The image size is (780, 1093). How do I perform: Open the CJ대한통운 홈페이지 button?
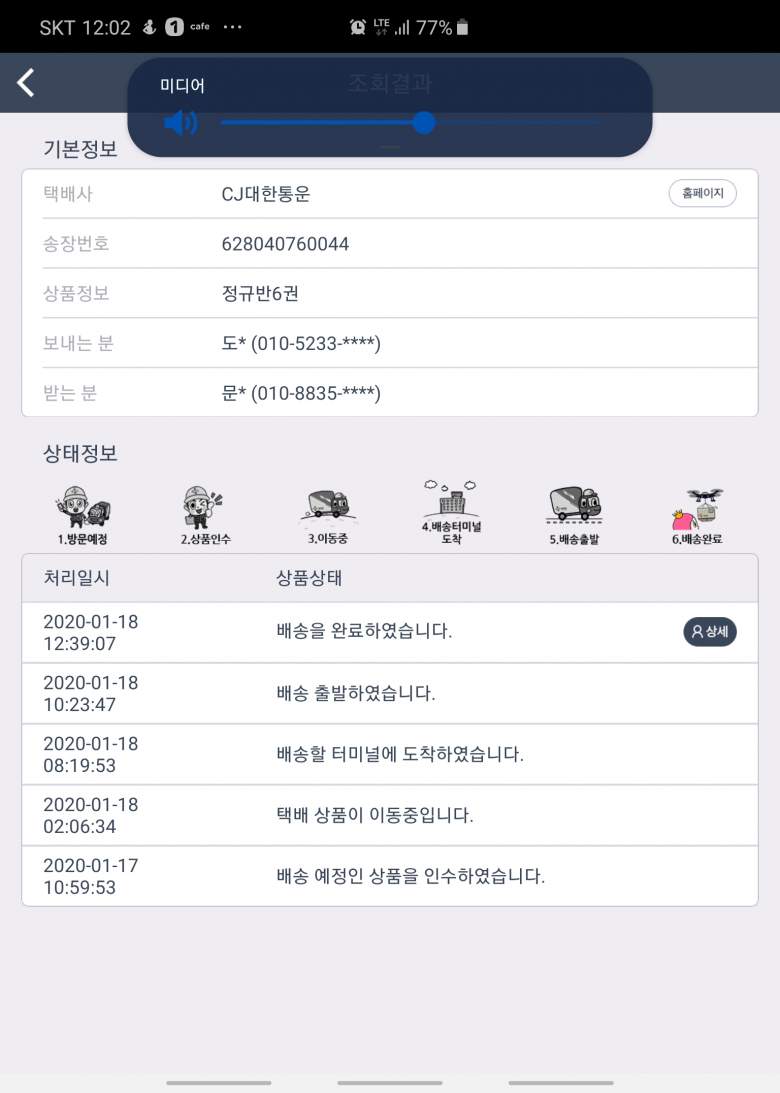click(702, 194)
